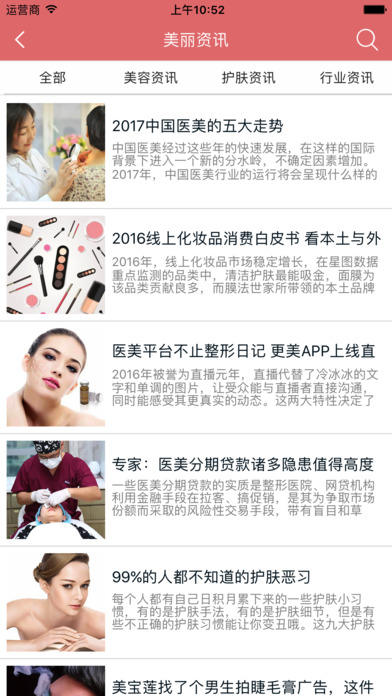Viewport: 392px width, 696px height.
Task: Open the 美宝莲 mascara ad article
Action: click(196, 678)
